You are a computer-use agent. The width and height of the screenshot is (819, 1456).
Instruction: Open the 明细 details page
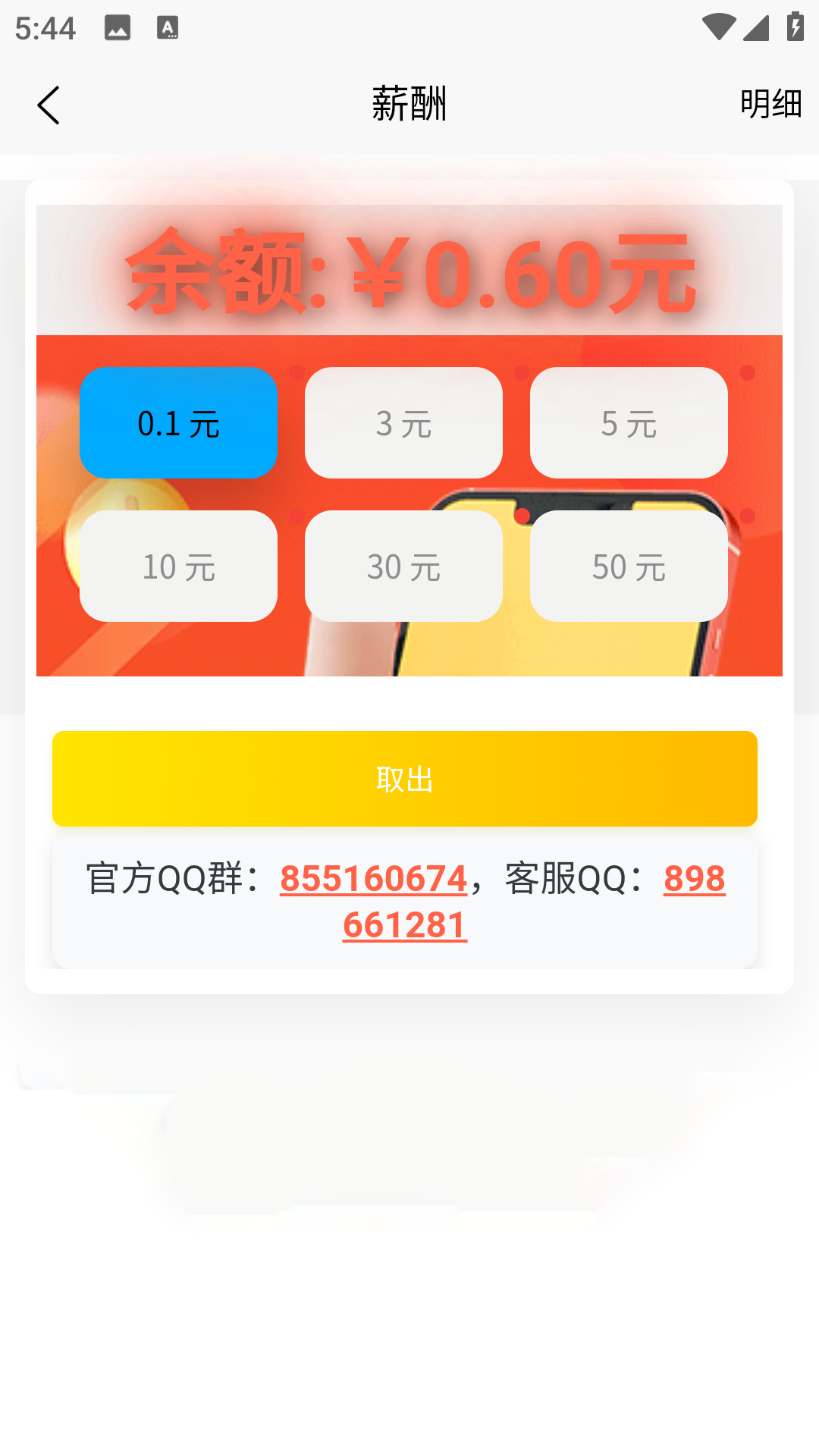click(x=772, y=105)
